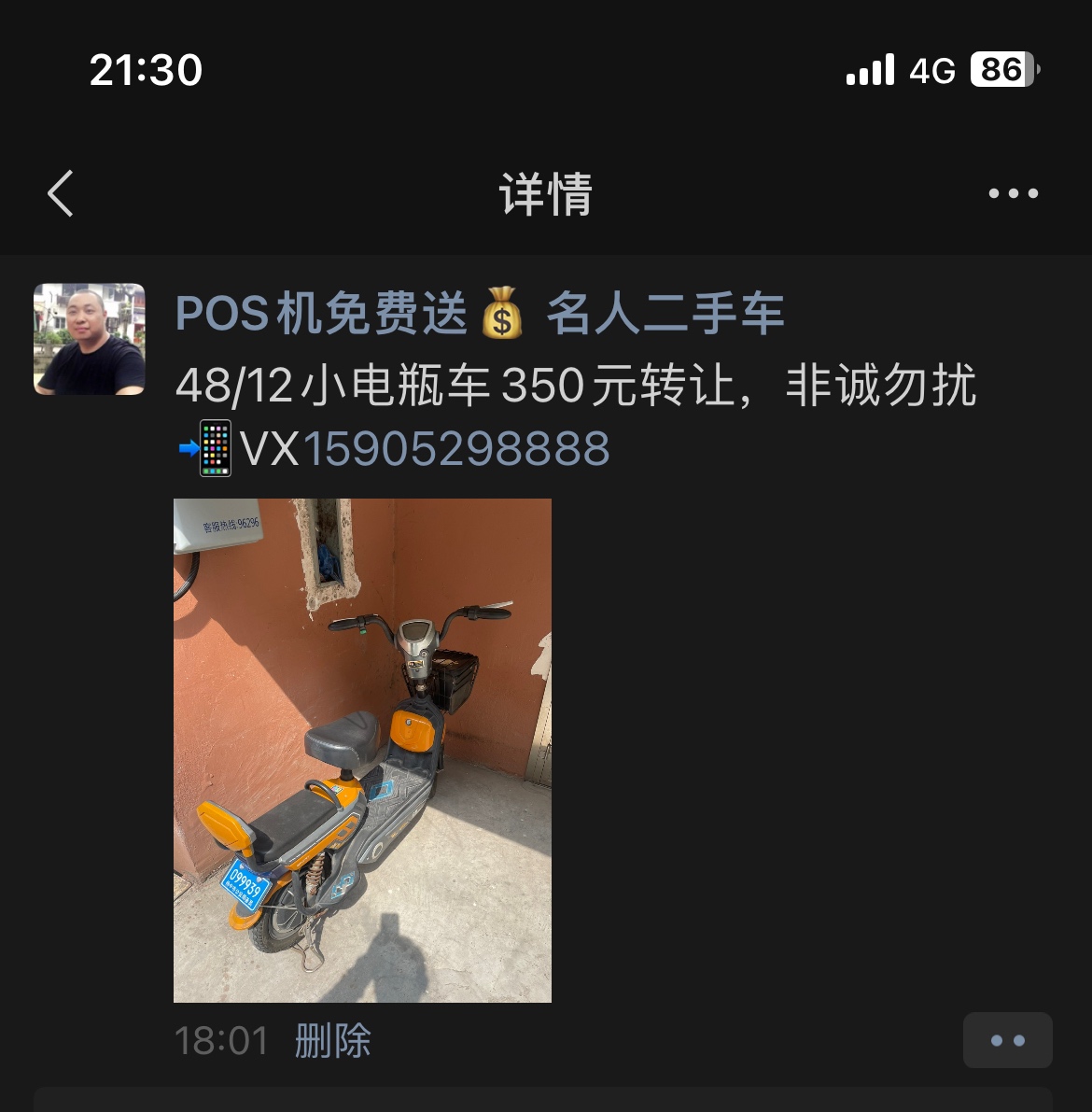This screenshot has height=1112, width=1092.
Task: Tap the phone emoji before the VX number
Action: 217,448
